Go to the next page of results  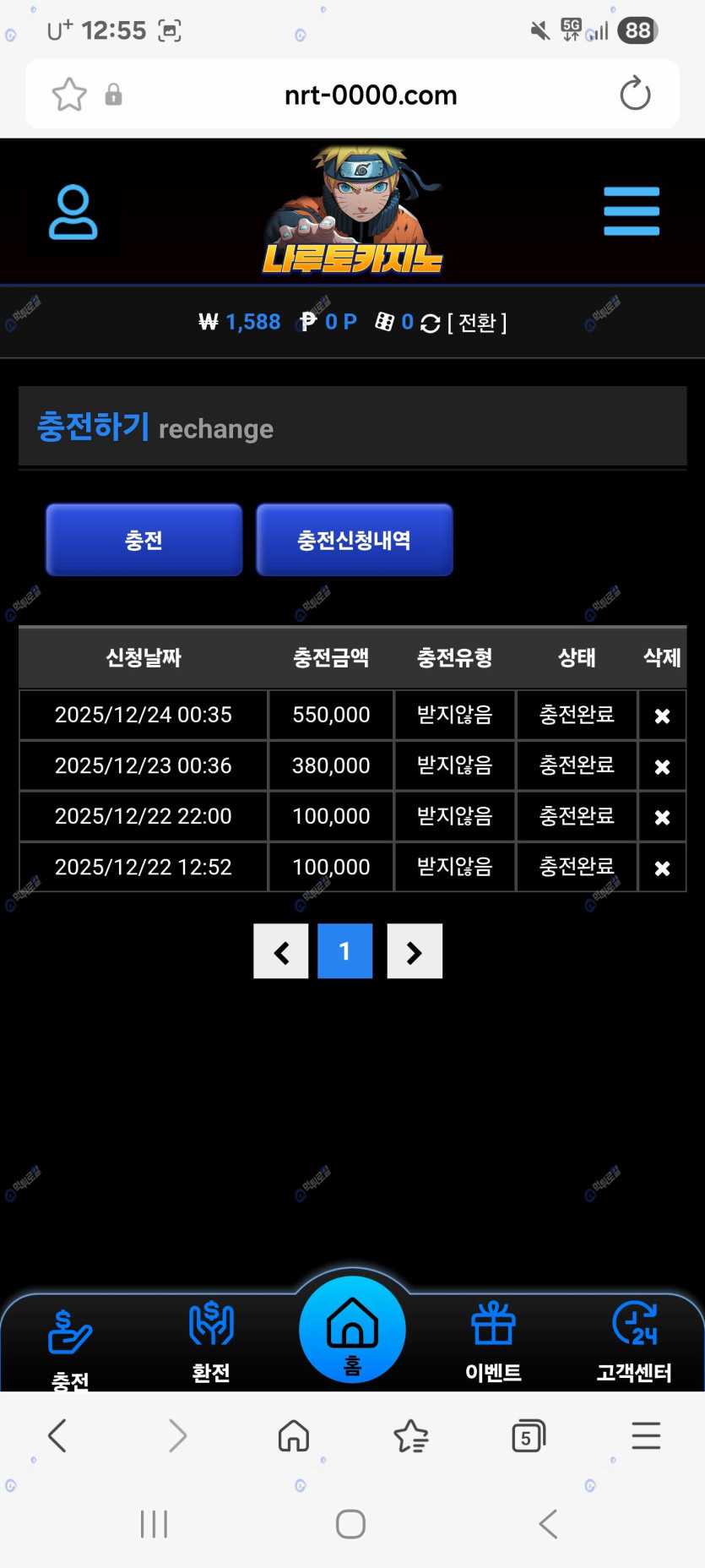[414, 952]
